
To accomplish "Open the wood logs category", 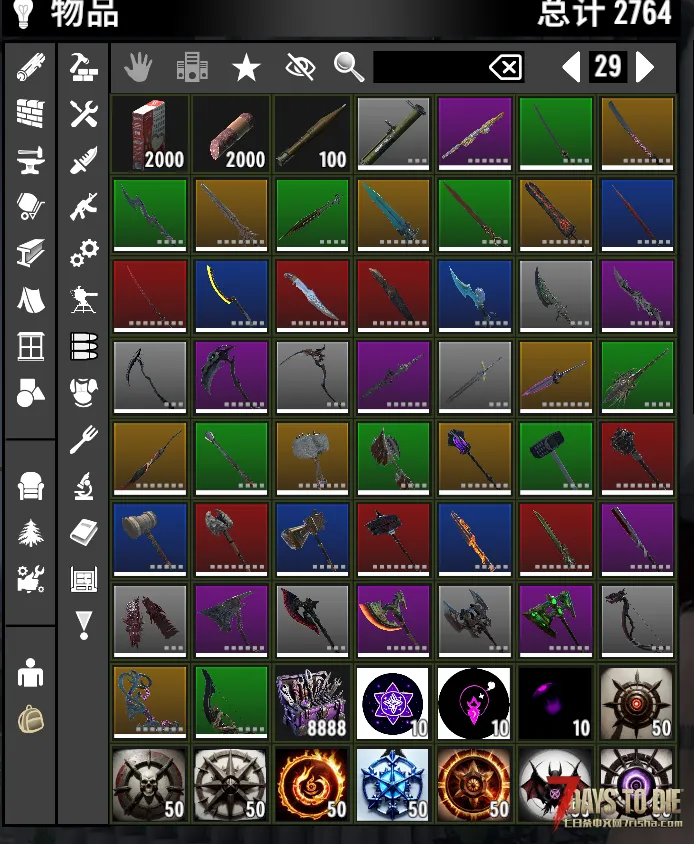I will (31, 67).
